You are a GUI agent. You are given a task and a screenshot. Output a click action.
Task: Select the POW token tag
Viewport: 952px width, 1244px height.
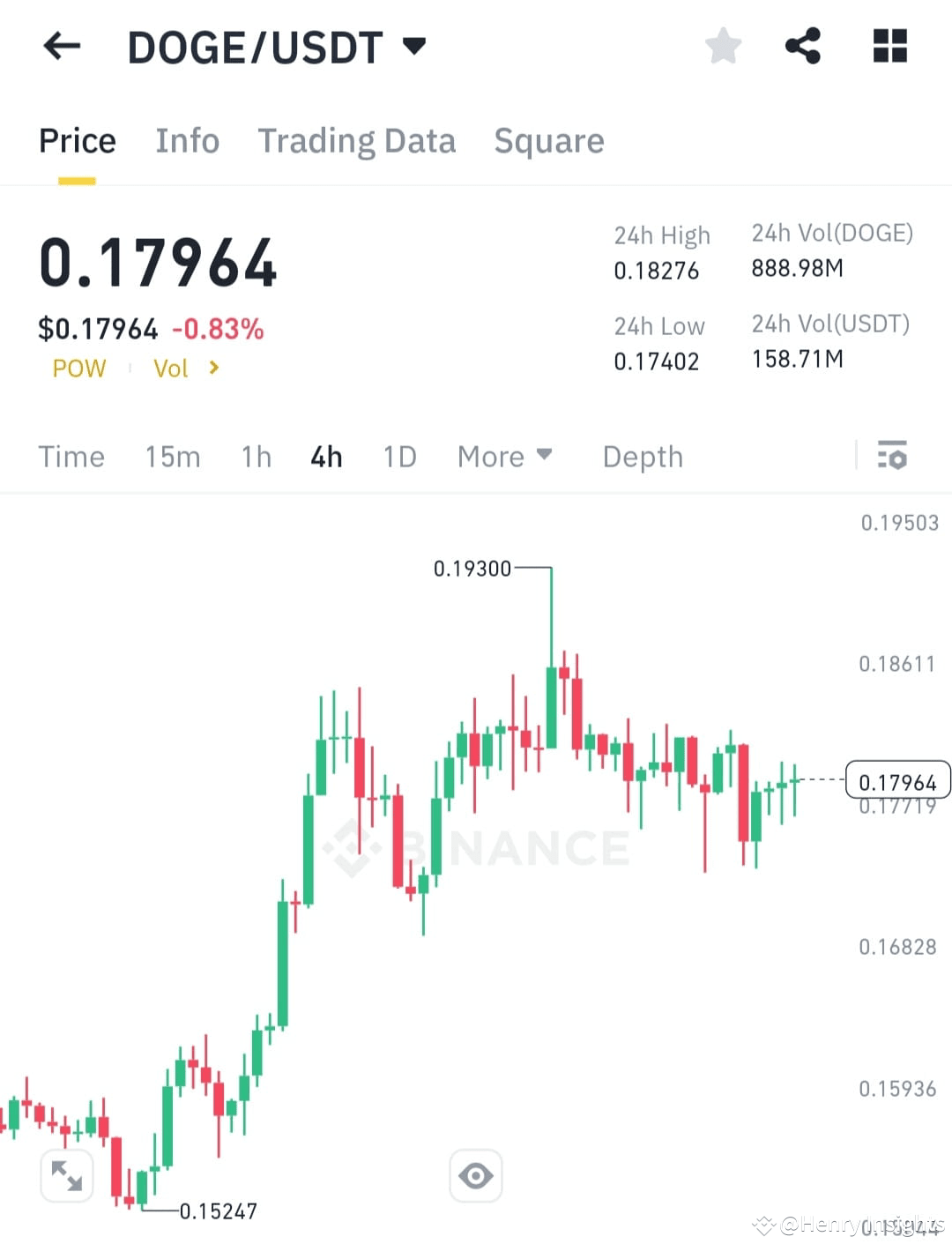78,369
